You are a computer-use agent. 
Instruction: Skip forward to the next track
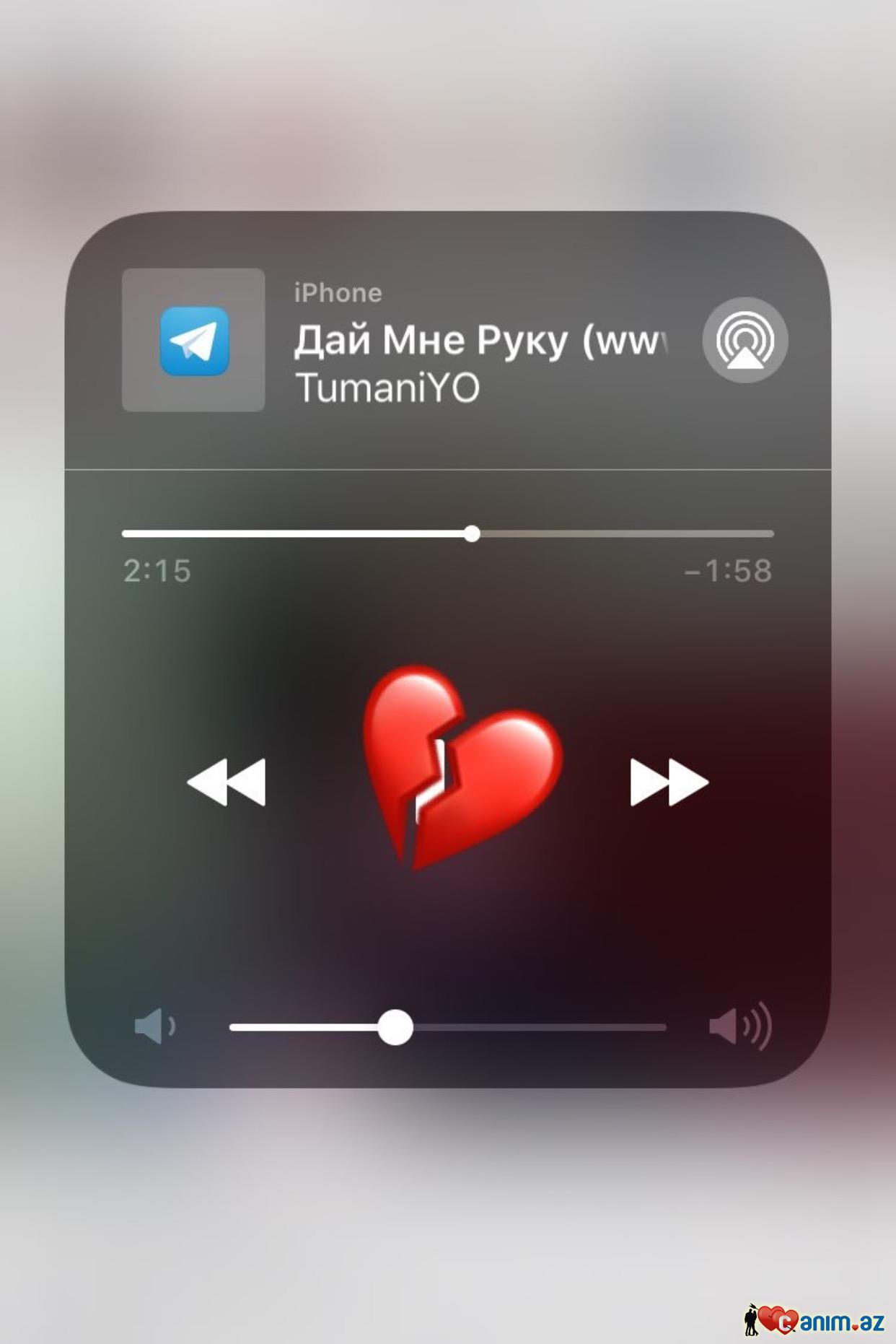point(669,782)
